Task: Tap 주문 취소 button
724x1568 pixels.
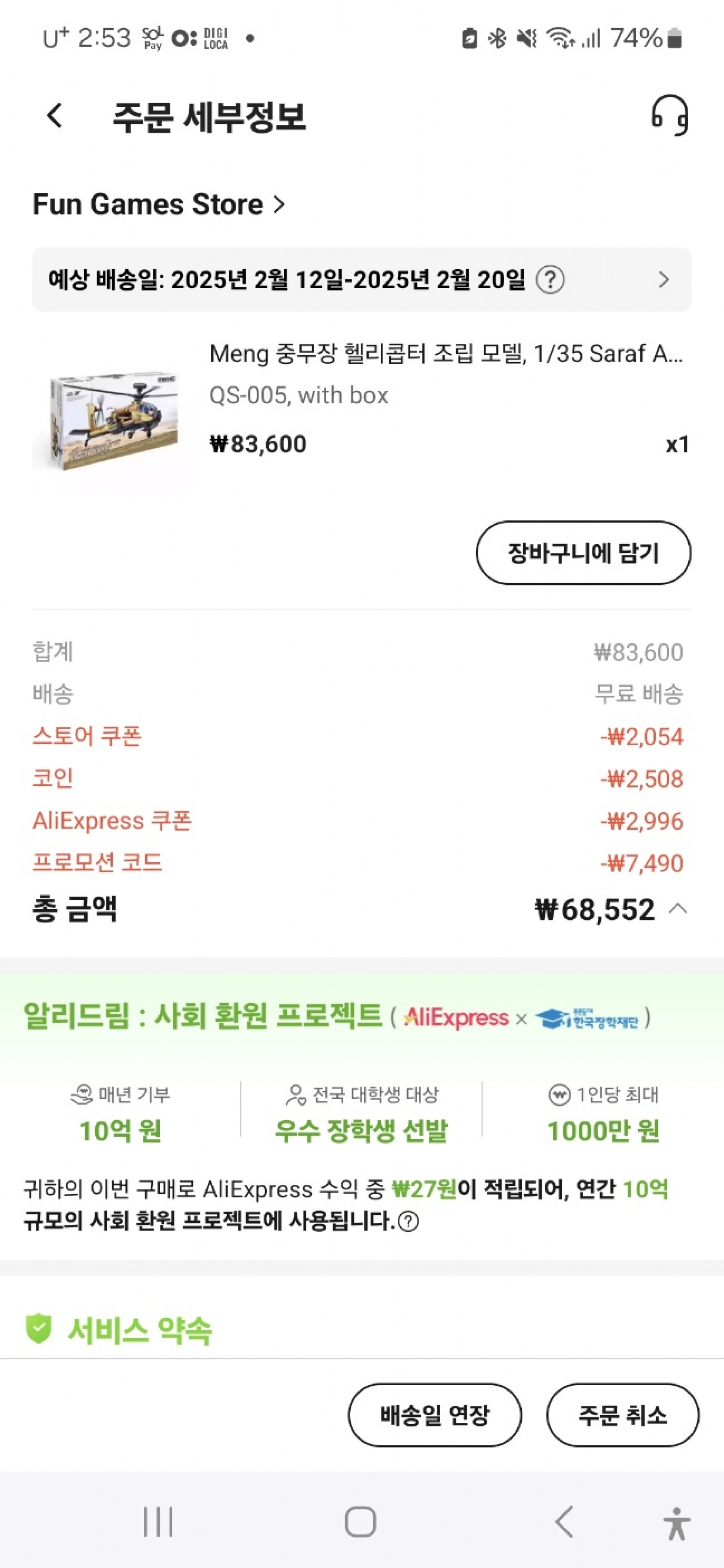Action: tap(622, 1415)
